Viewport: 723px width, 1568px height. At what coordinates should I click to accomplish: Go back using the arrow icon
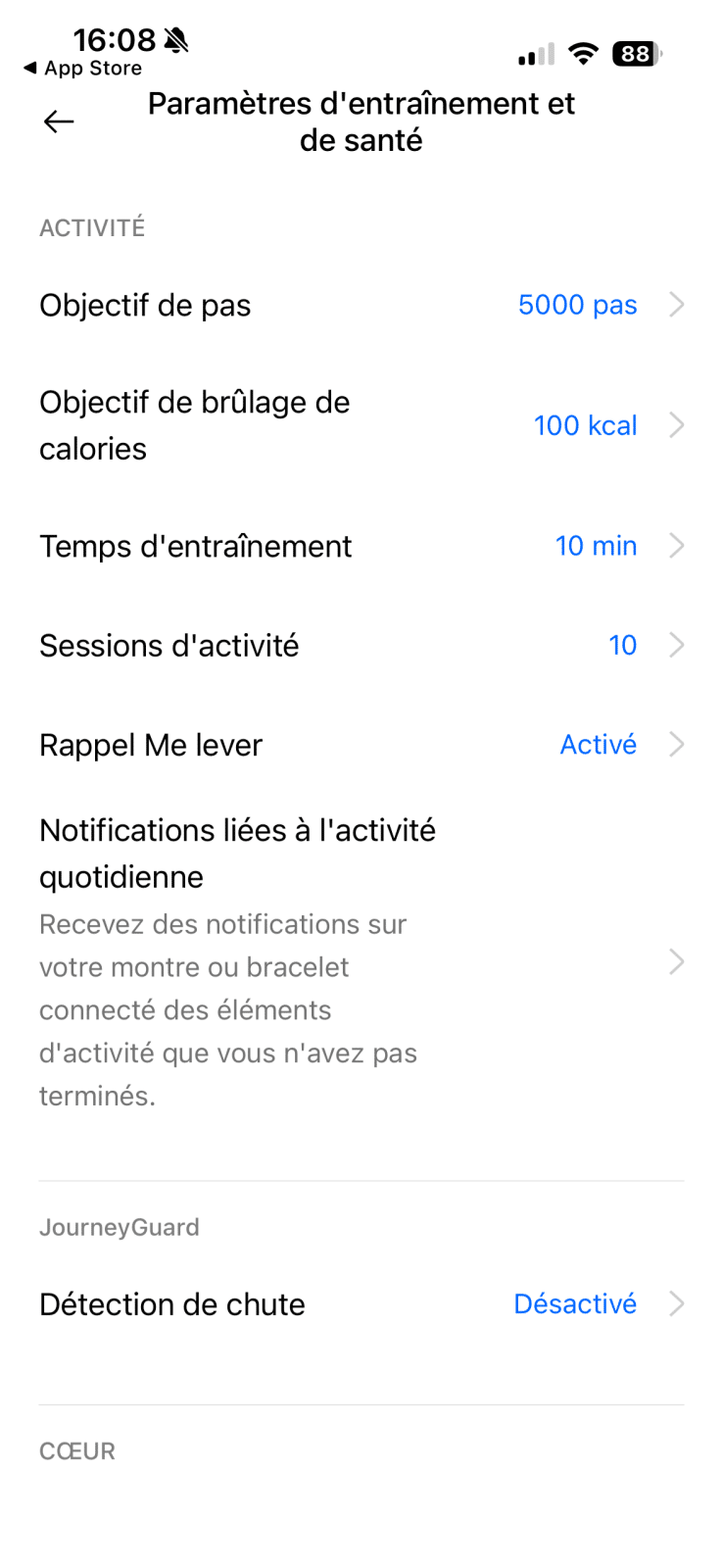[x=59, y=122]
